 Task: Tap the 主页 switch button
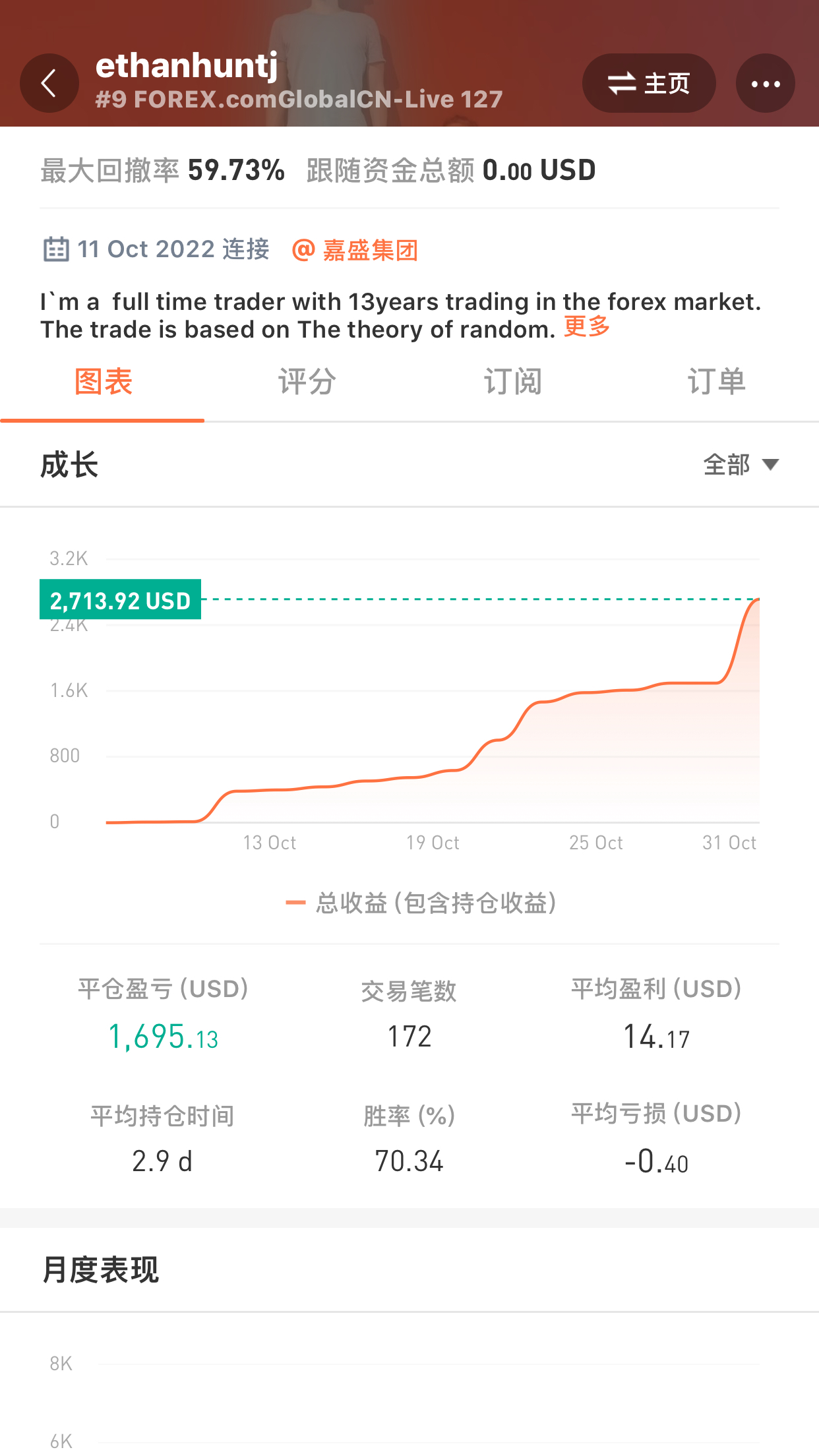649,84
